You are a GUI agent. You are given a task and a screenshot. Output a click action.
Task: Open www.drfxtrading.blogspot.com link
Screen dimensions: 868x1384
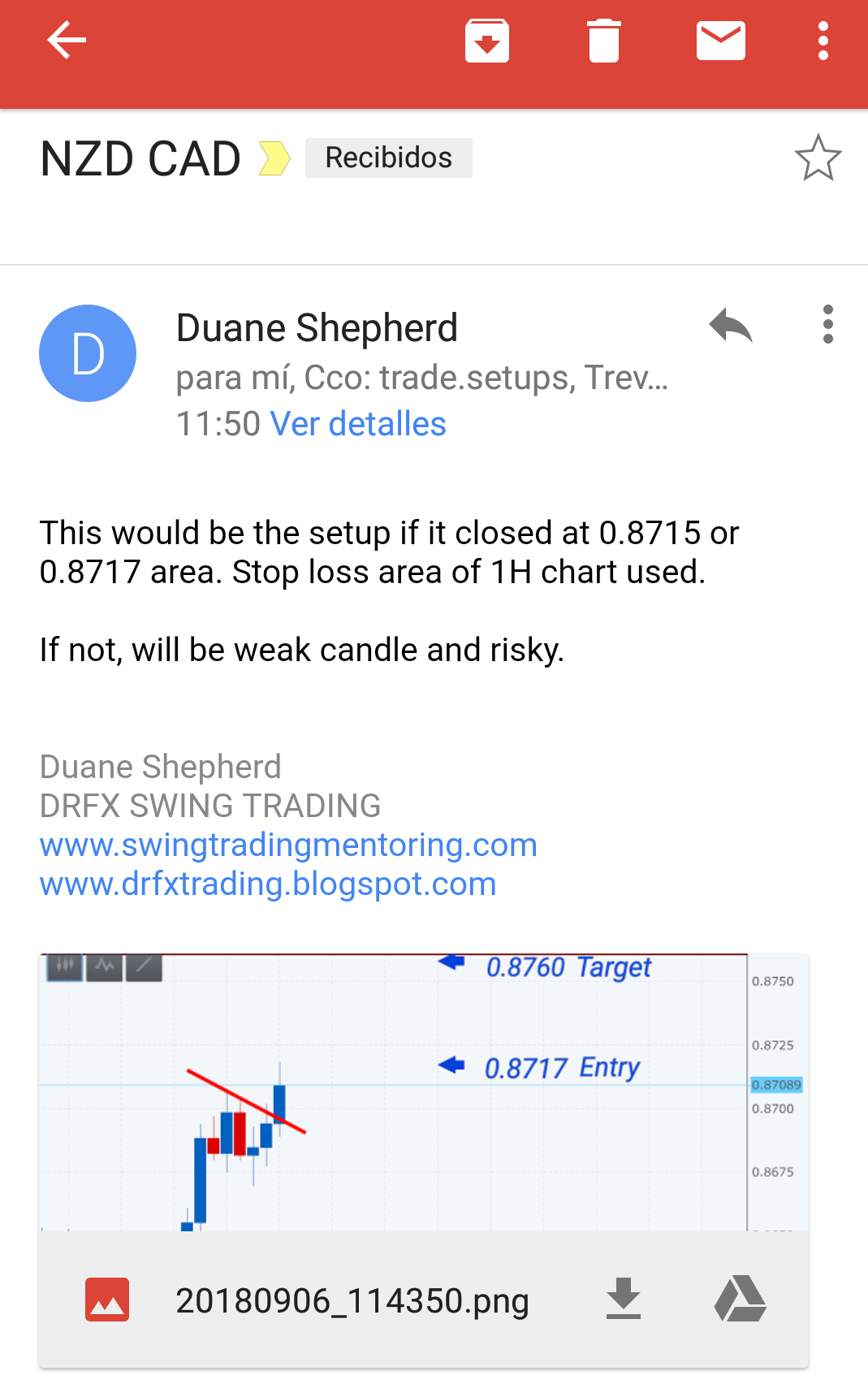point(268,884)
